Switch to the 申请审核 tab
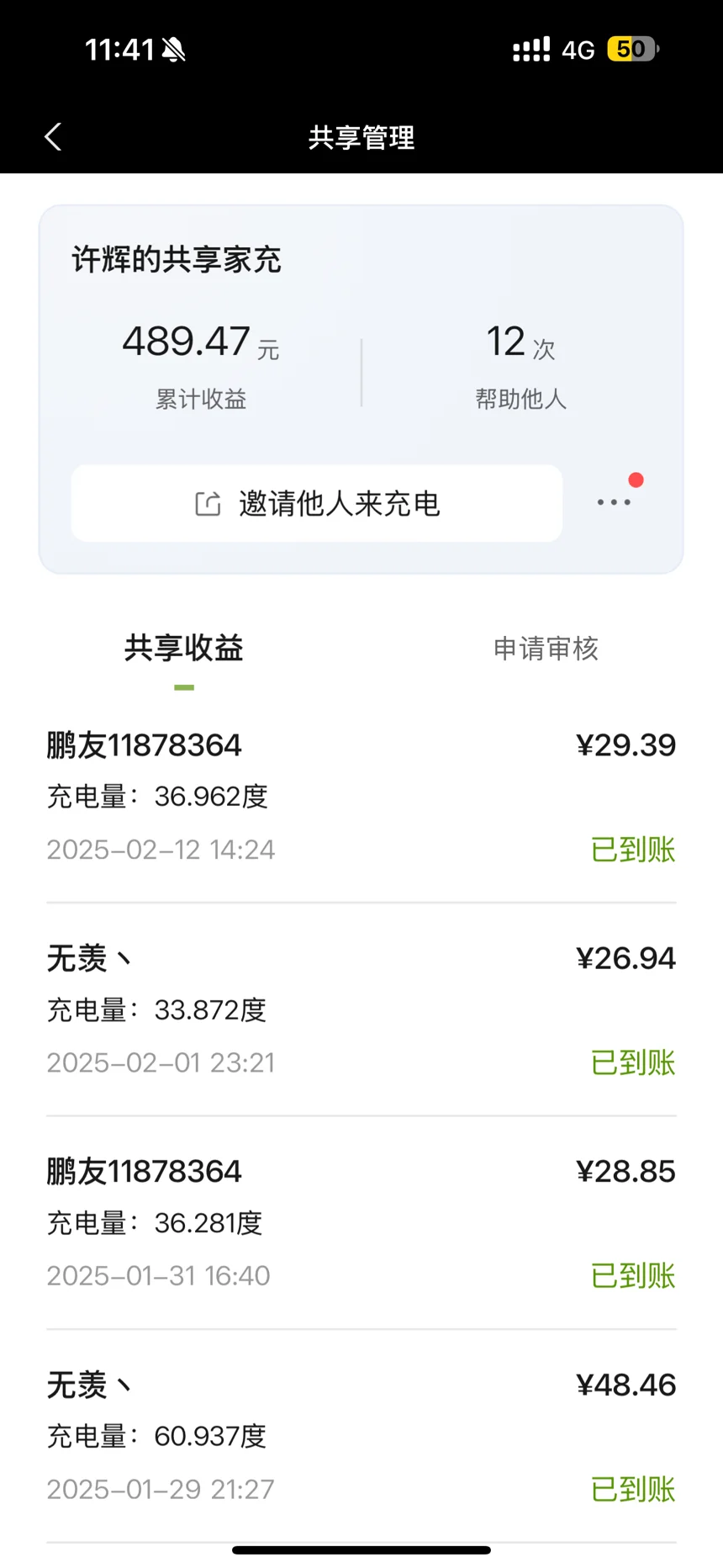723x1568 pixels. 546,648
